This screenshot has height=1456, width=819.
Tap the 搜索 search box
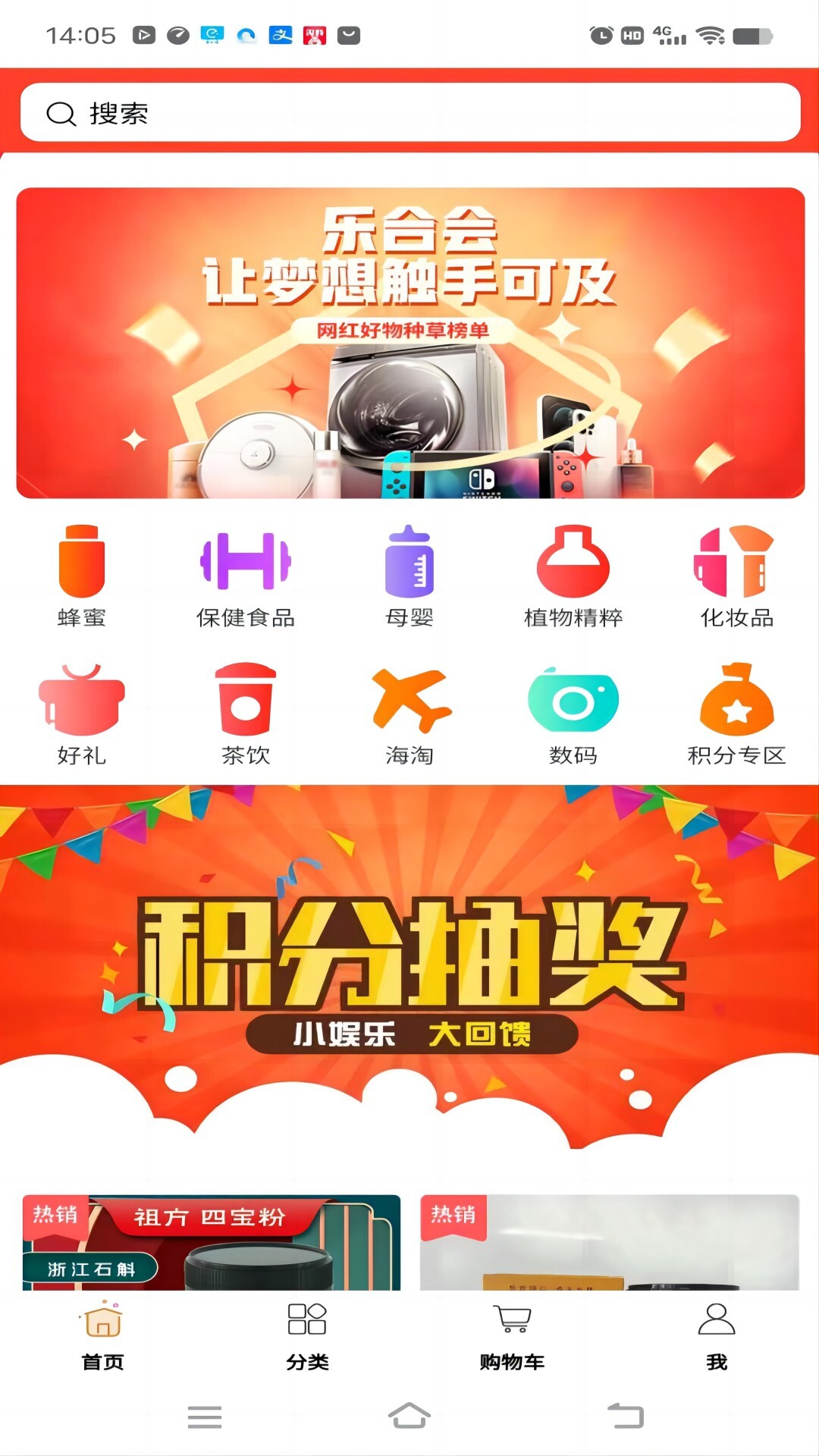(409, 113)
